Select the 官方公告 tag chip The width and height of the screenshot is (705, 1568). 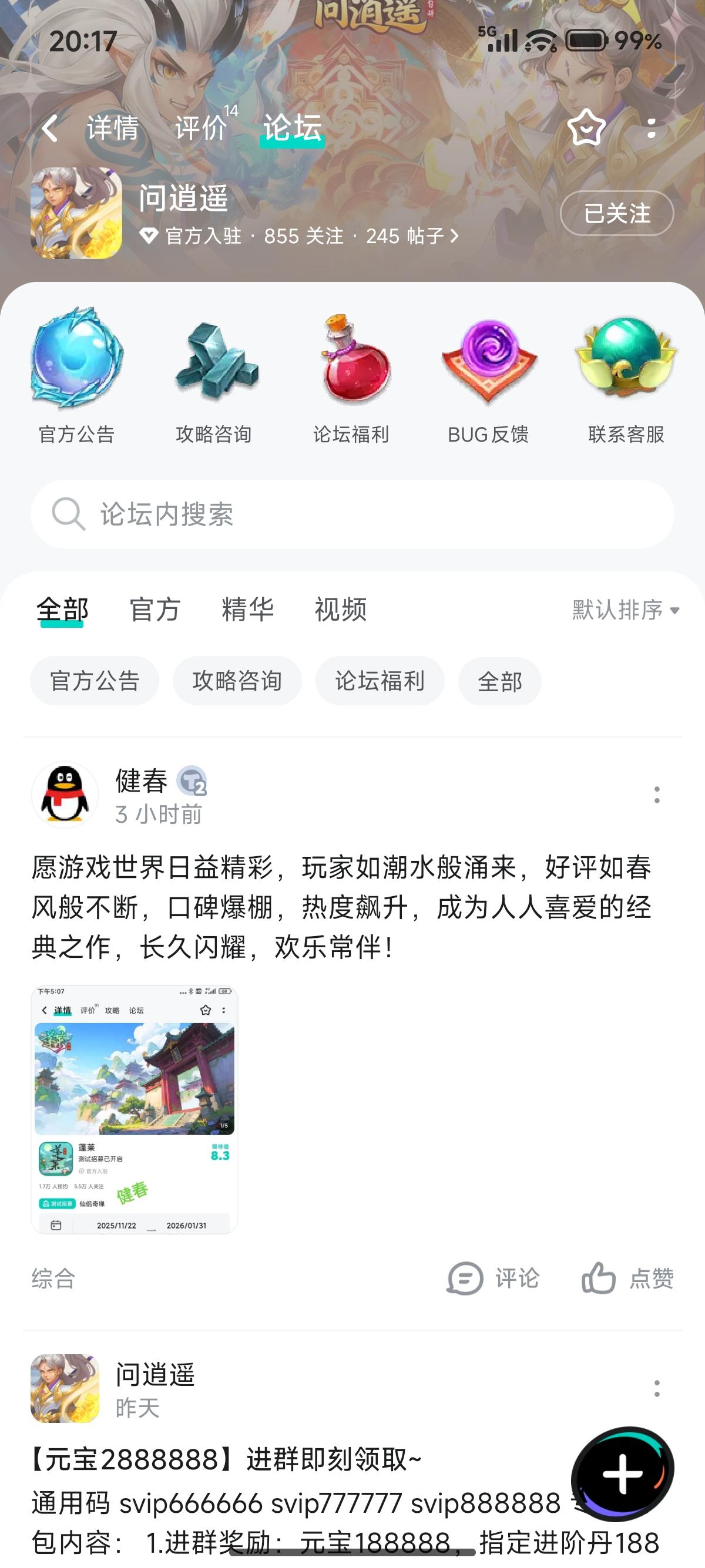click(x=94, y=681)
